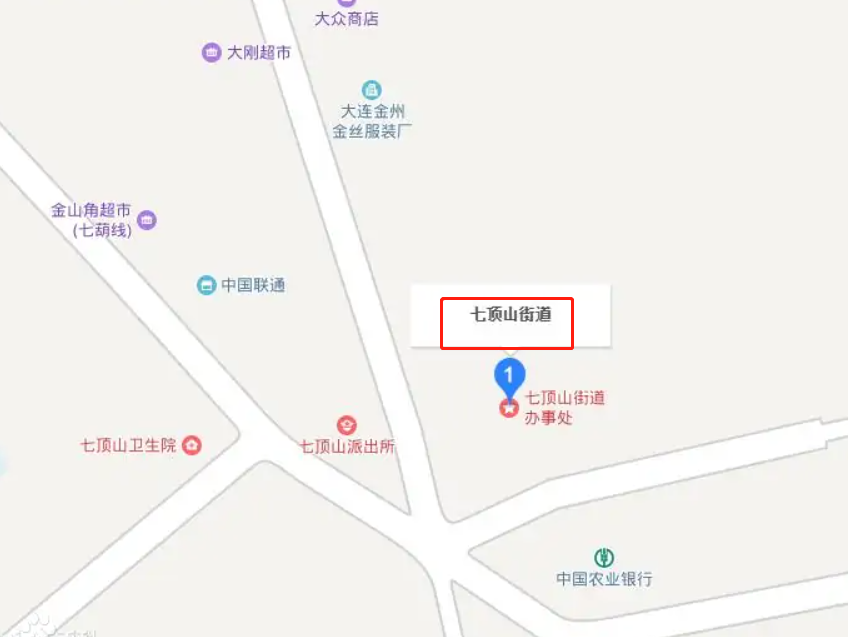
Task: Select 金山角超市(七葫线) on the map
Action: 147,220
